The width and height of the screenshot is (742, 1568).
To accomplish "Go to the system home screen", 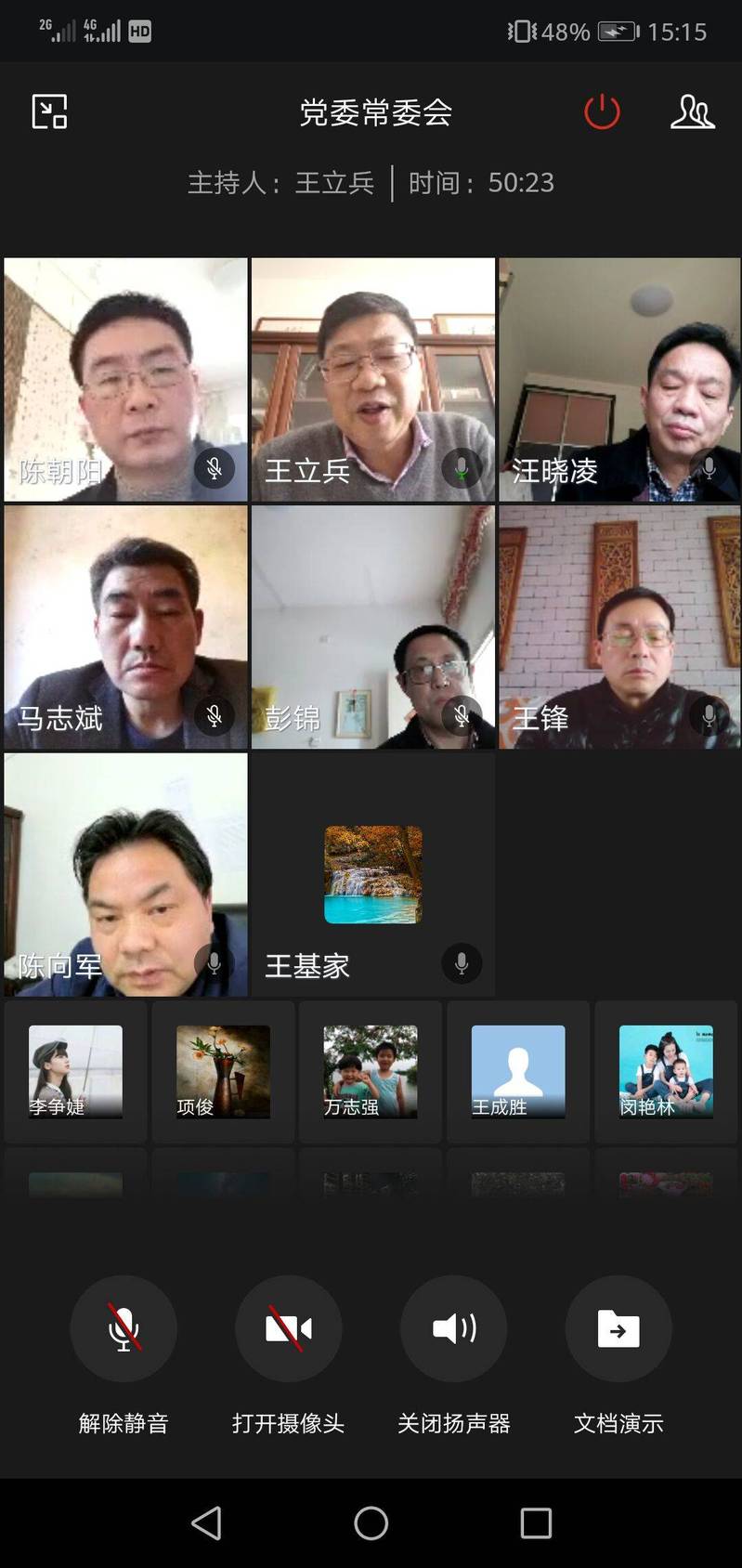I will click(371, 1522).
